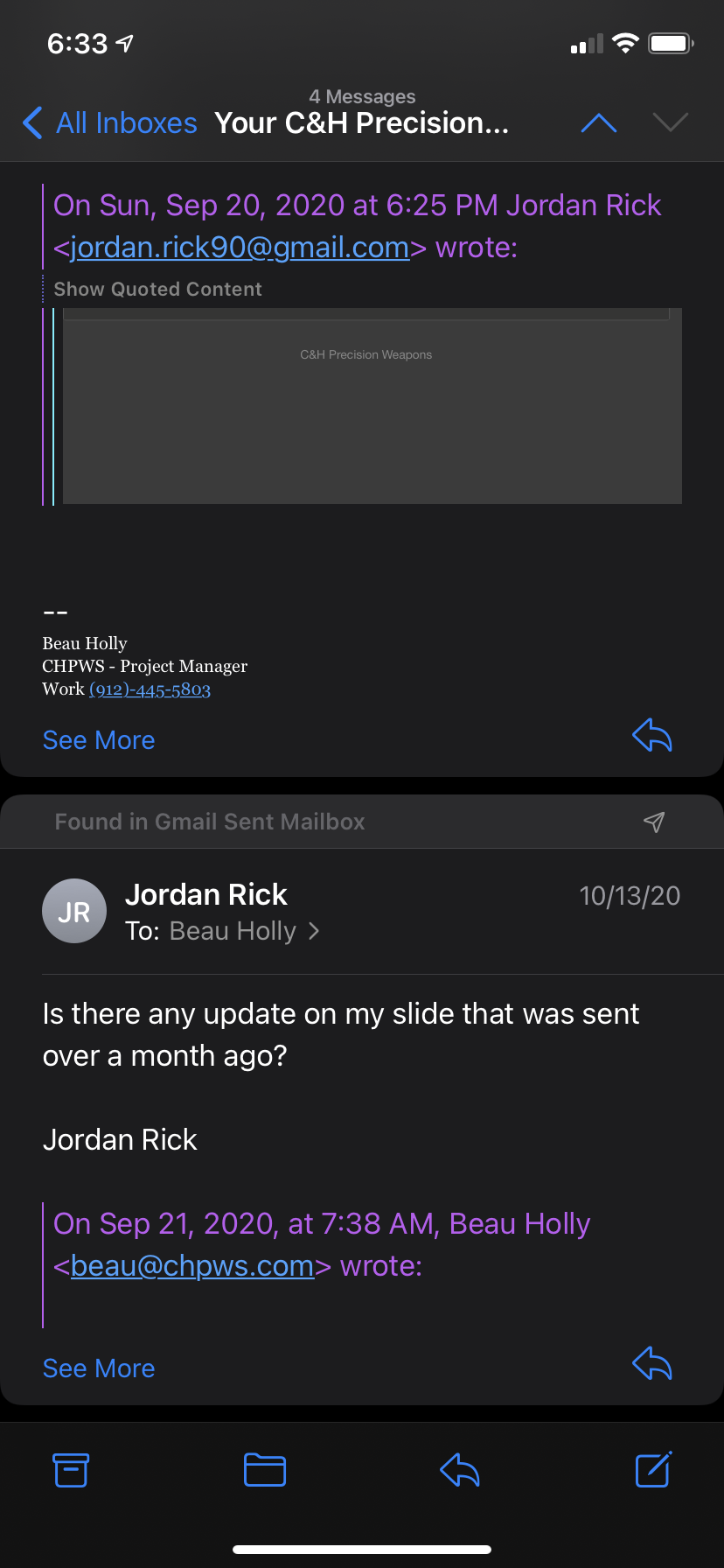Expand Show Quoted Content

158,290
